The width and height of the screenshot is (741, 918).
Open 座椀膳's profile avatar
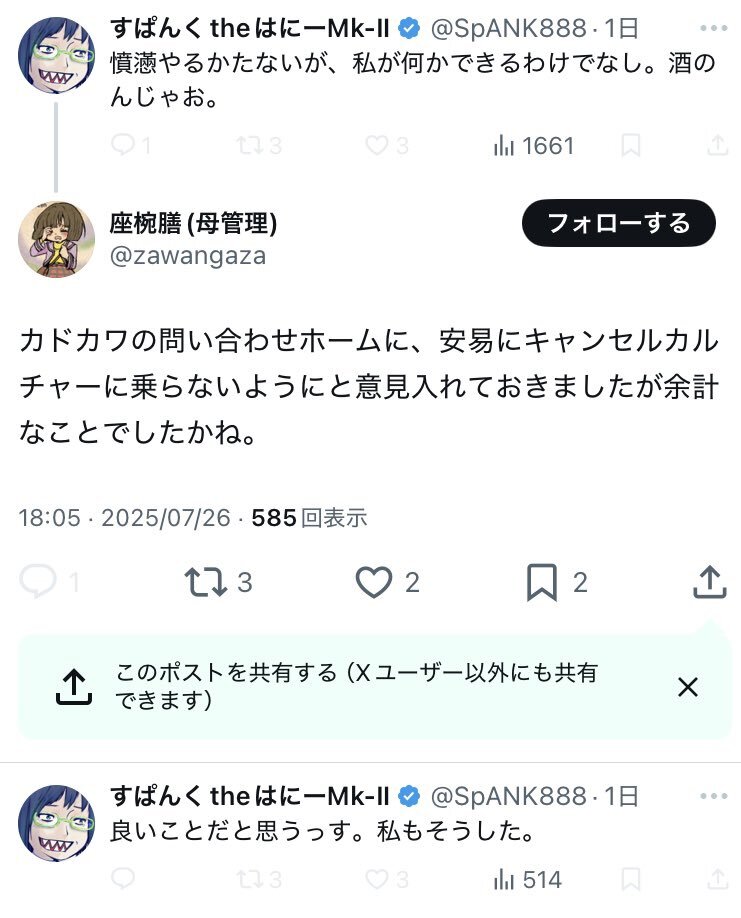coord(56,238)
